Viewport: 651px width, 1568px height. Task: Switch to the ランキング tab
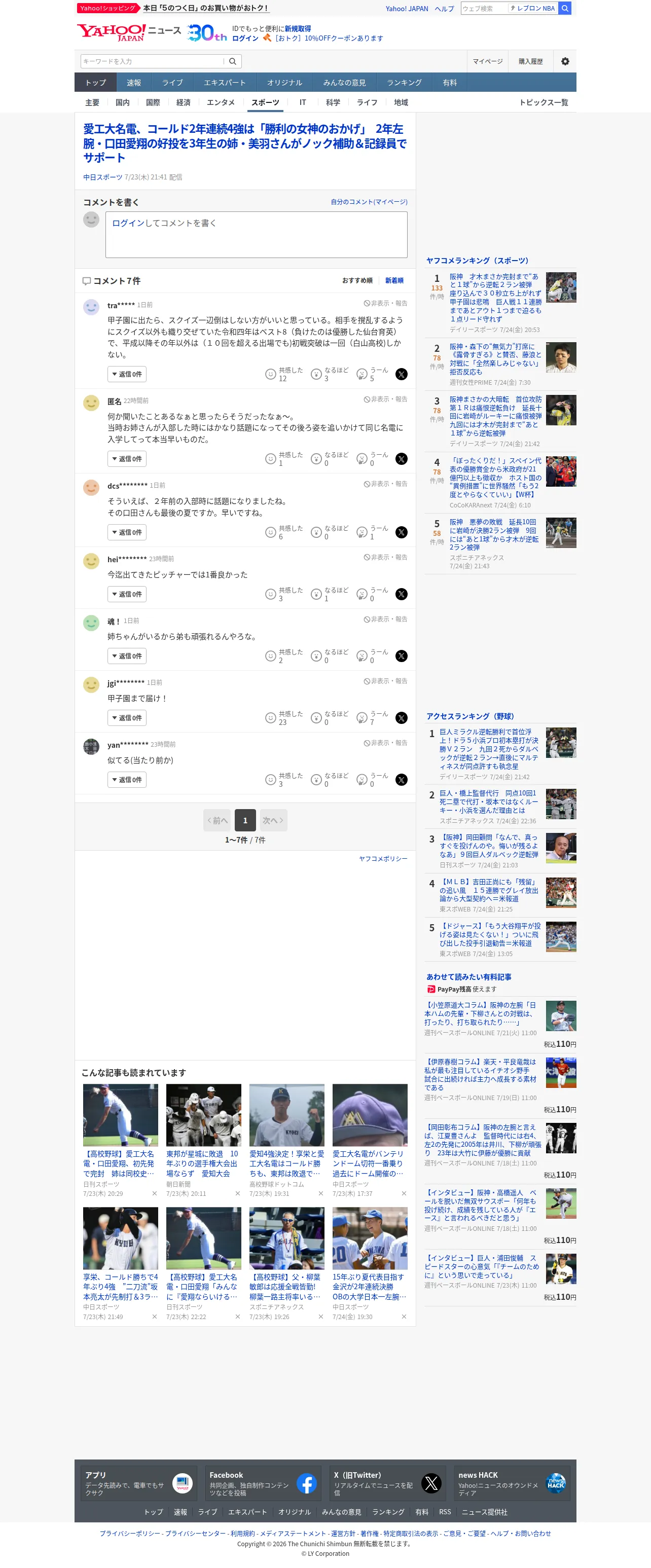pos(404,83)
